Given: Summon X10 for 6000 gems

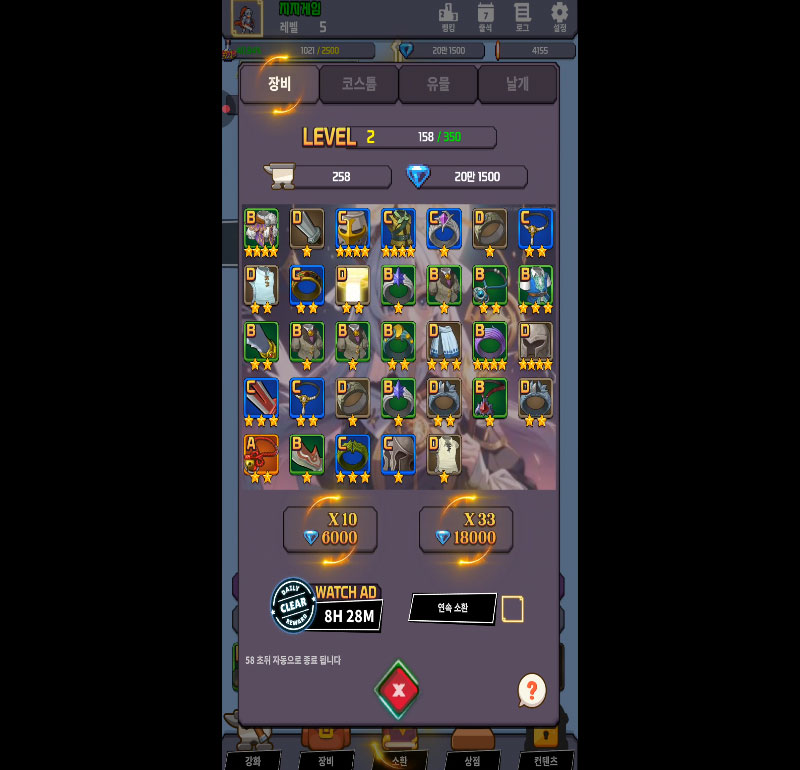Looking at the screenshot, I should pyautogui.click(x=330, y=528).
